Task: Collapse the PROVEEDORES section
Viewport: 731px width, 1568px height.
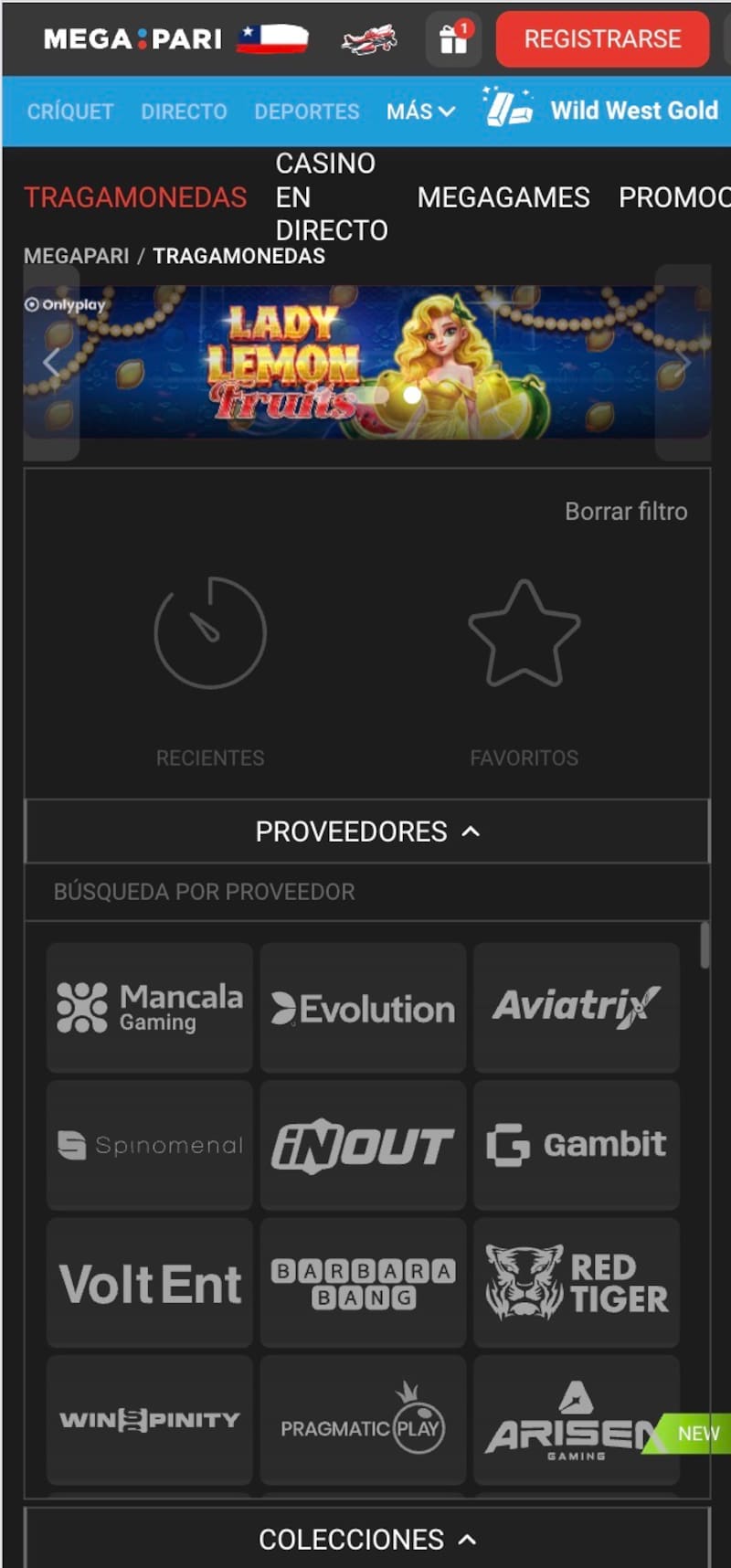Action: [367, 832]
